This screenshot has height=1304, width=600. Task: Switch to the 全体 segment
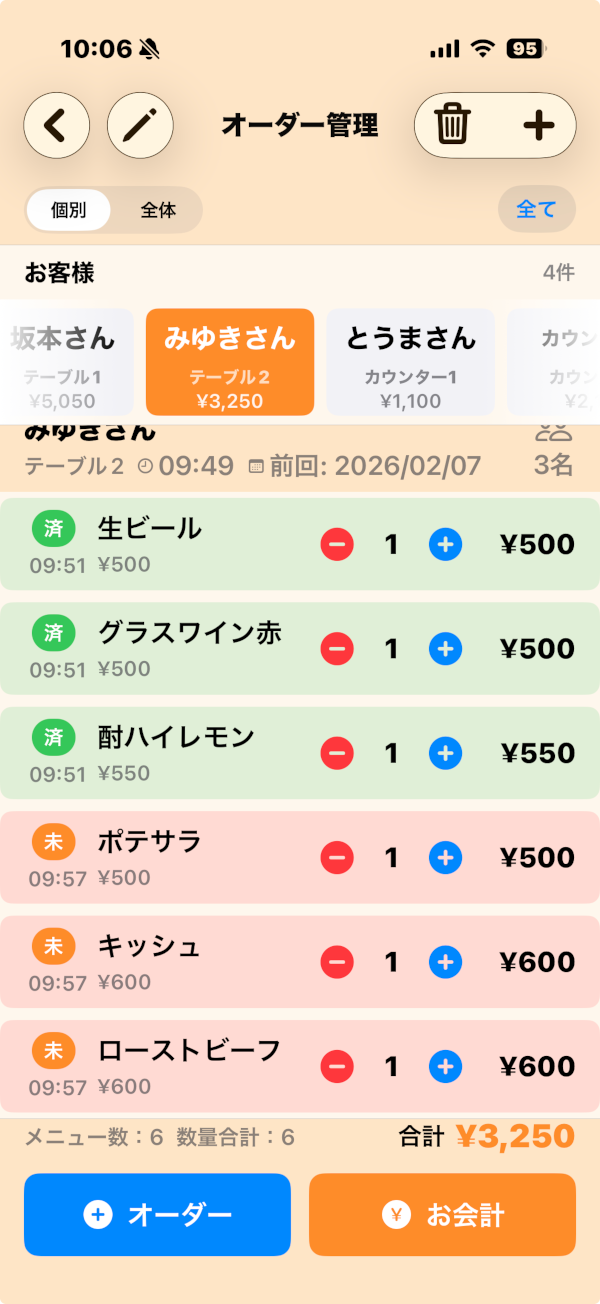[158, 210]
